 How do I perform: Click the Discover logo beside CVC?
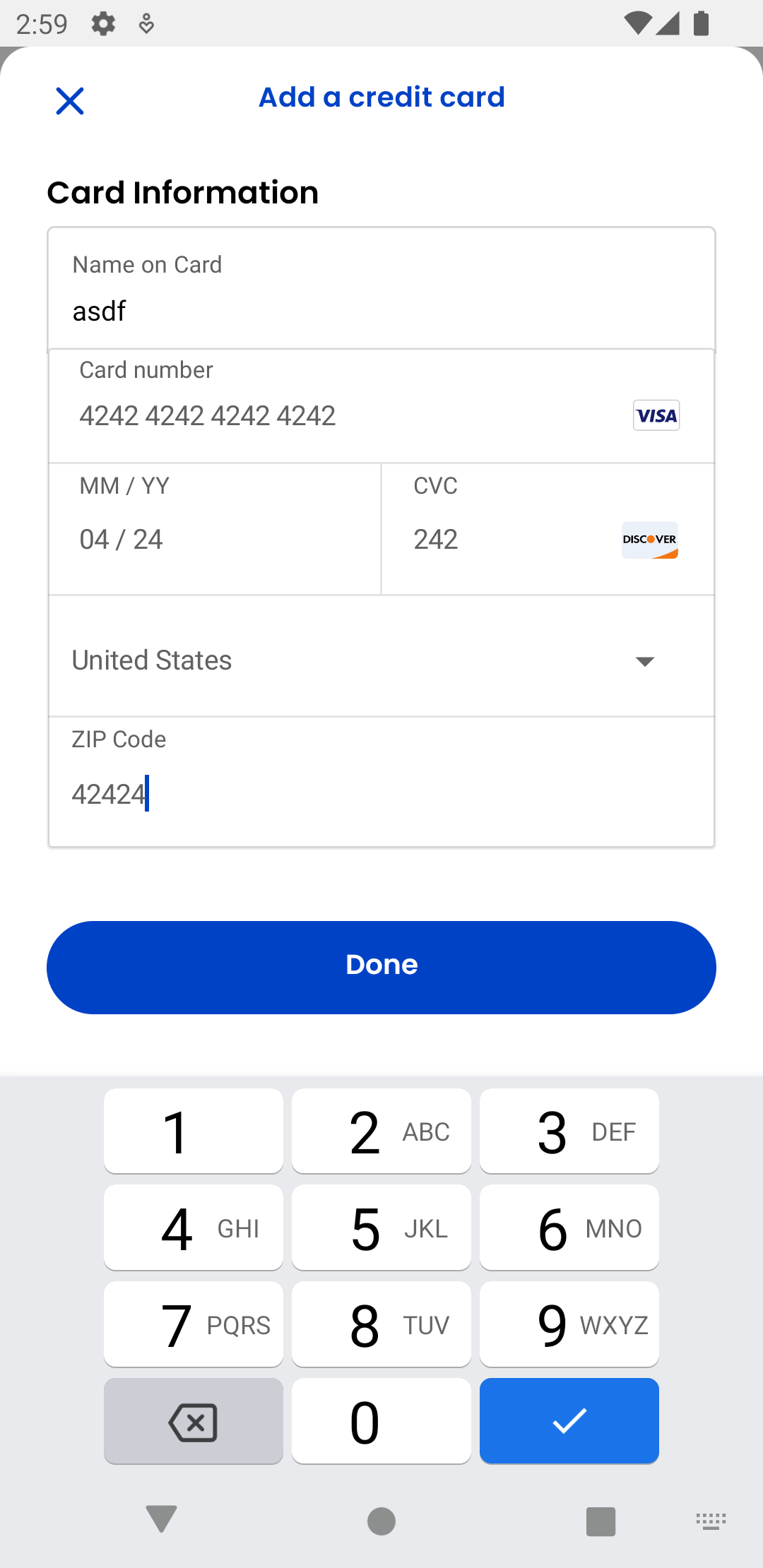[x=649, y=540]
